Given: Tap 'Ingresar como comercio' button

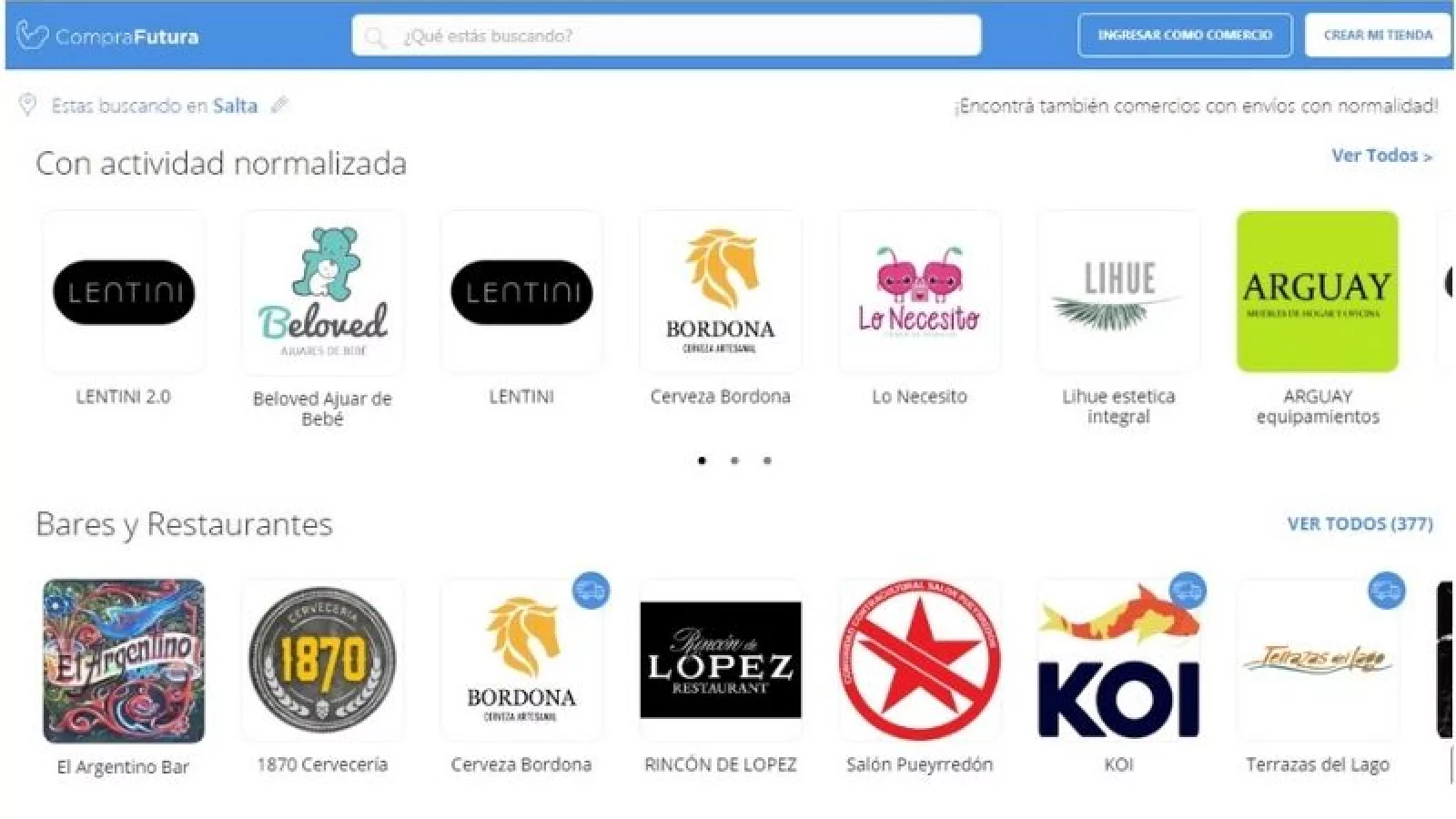Looking at the screenshot, I should (x=1184, y=35).
